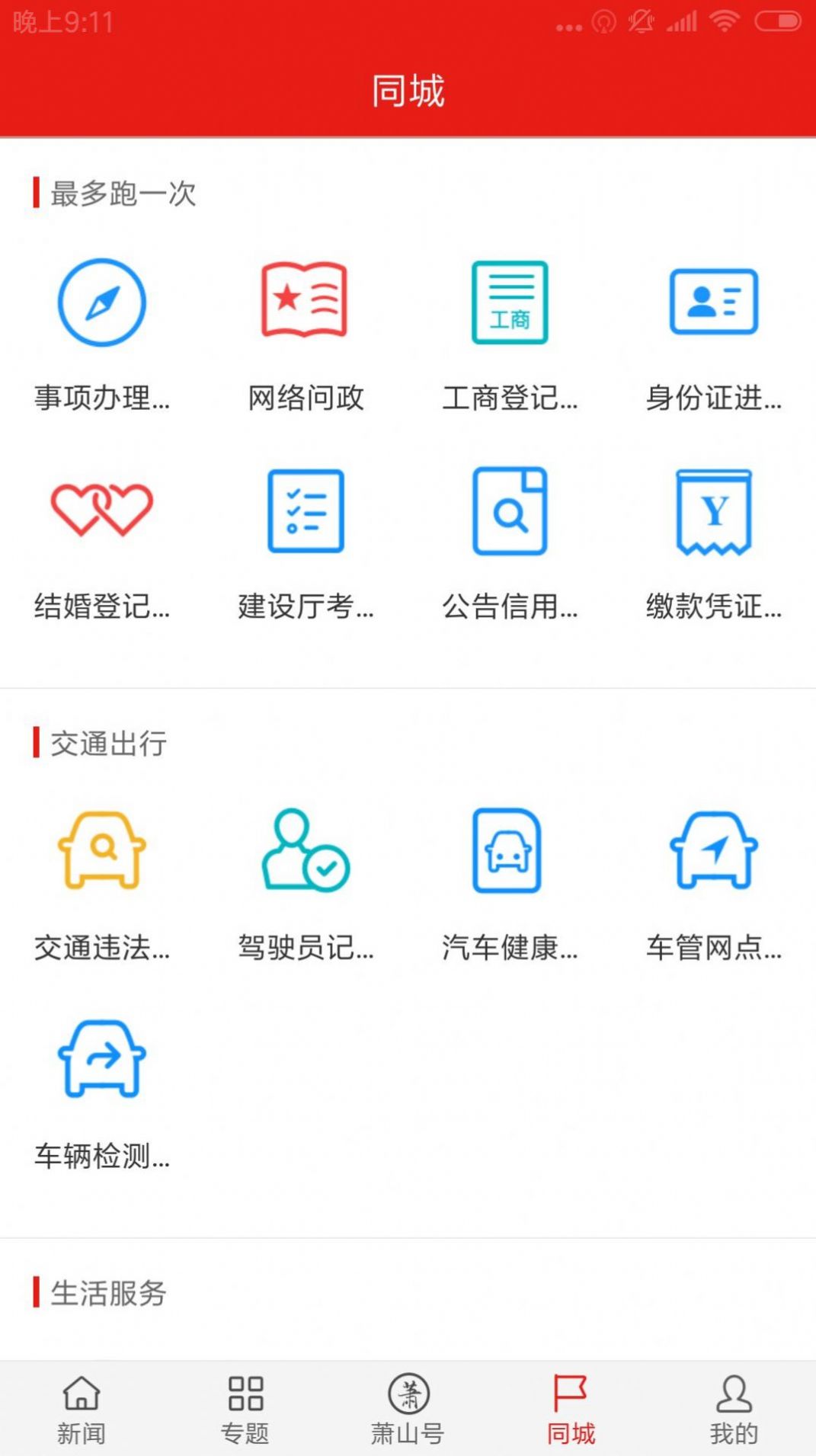Viewport: 816px width, 1456px height.
Task: Tap the 生活服务 section header
Action: pyautogui.click(x=107, y=1291)
